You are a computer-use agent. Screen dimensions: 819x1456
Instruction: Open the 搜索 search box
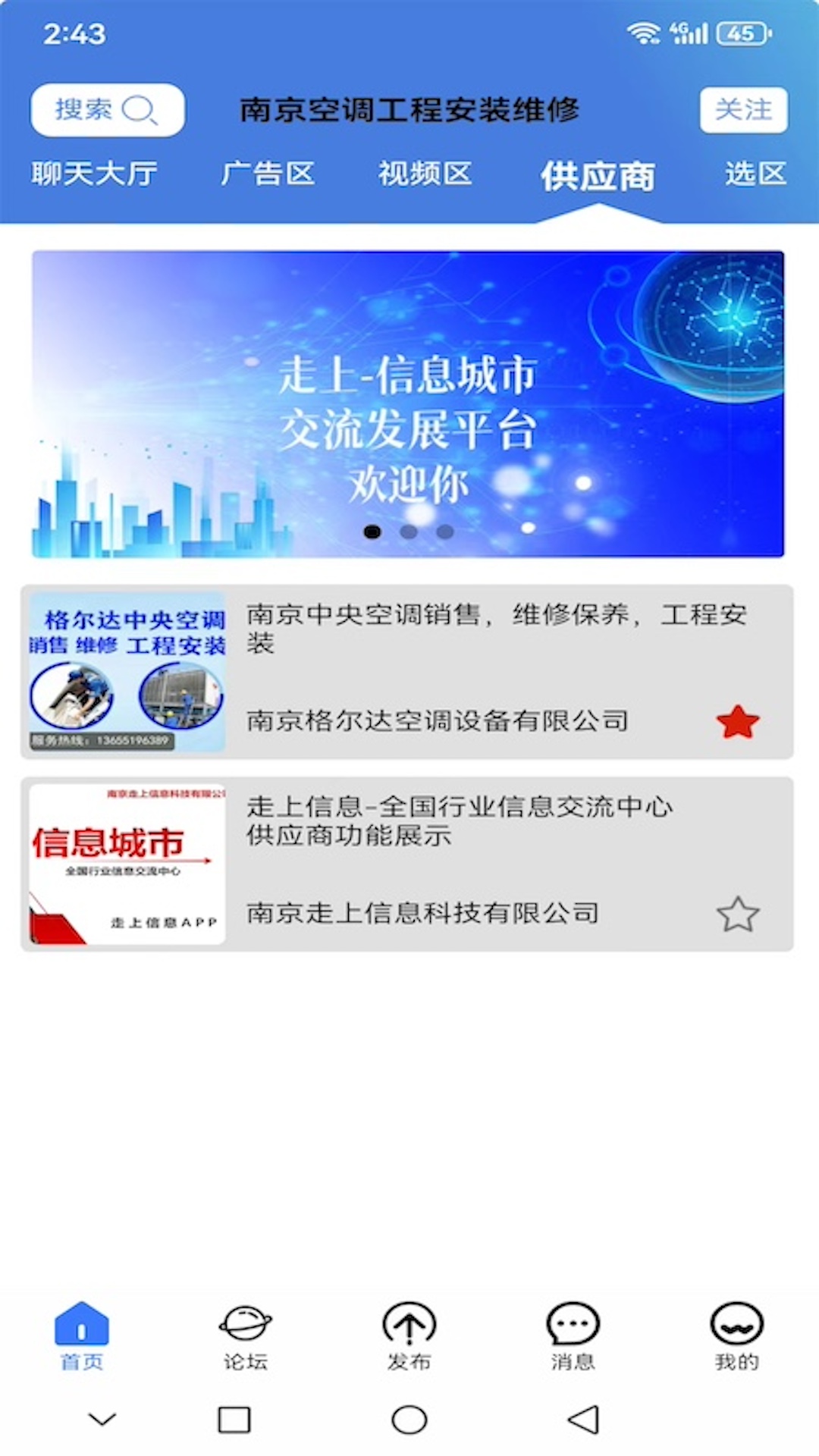click(x=107, y=110)
